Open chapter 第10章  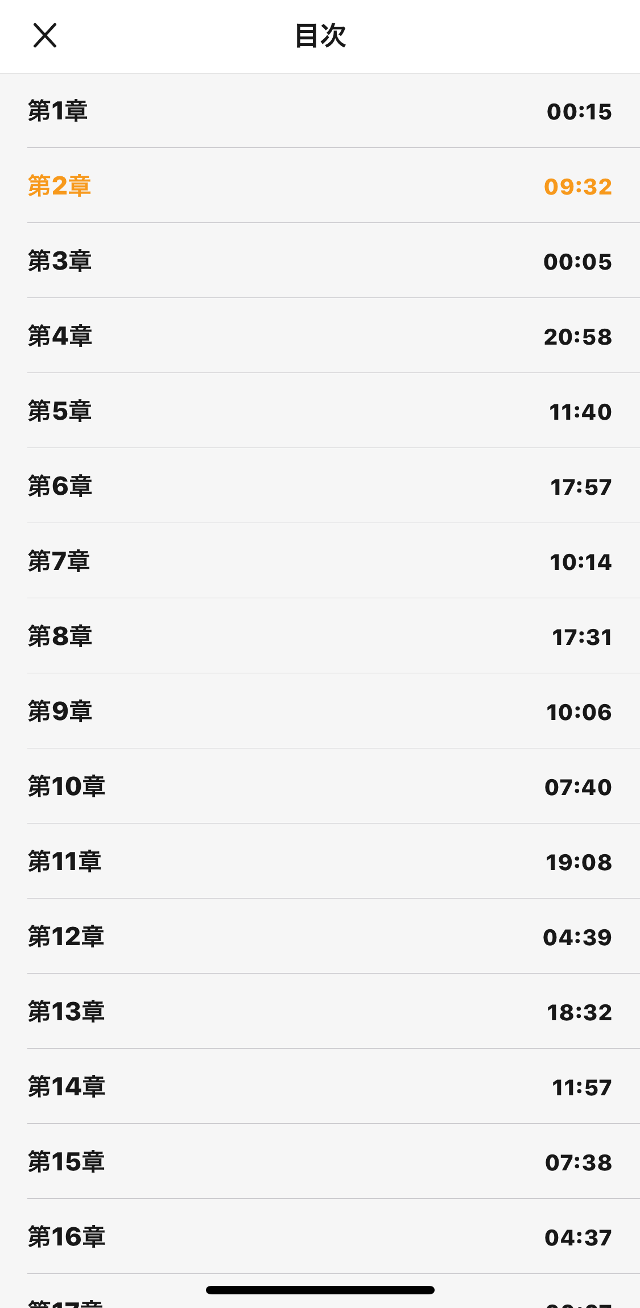coord(66,786)
